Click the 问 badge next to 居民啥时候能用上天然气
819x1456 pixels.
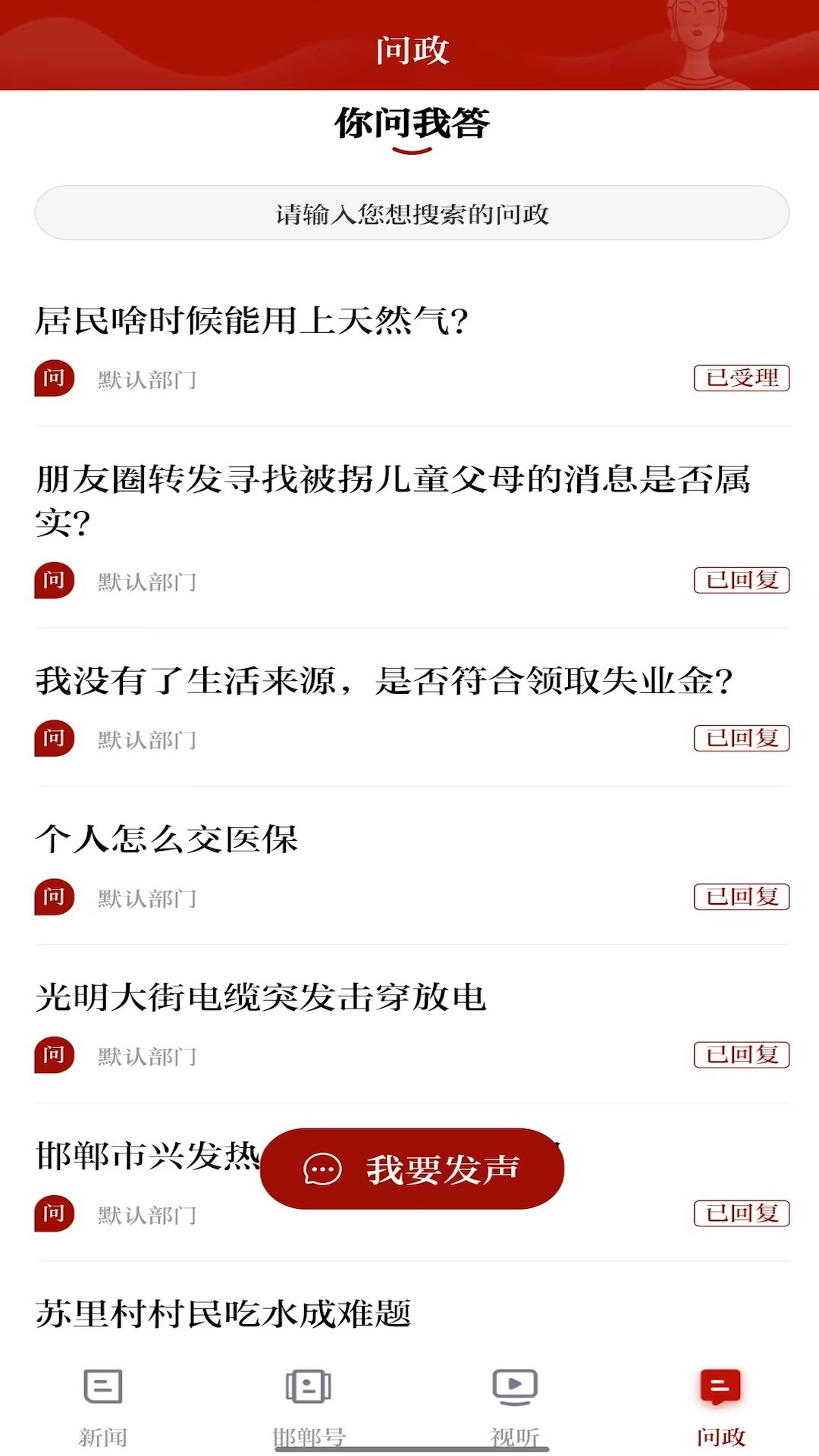[x=54, y=377]
